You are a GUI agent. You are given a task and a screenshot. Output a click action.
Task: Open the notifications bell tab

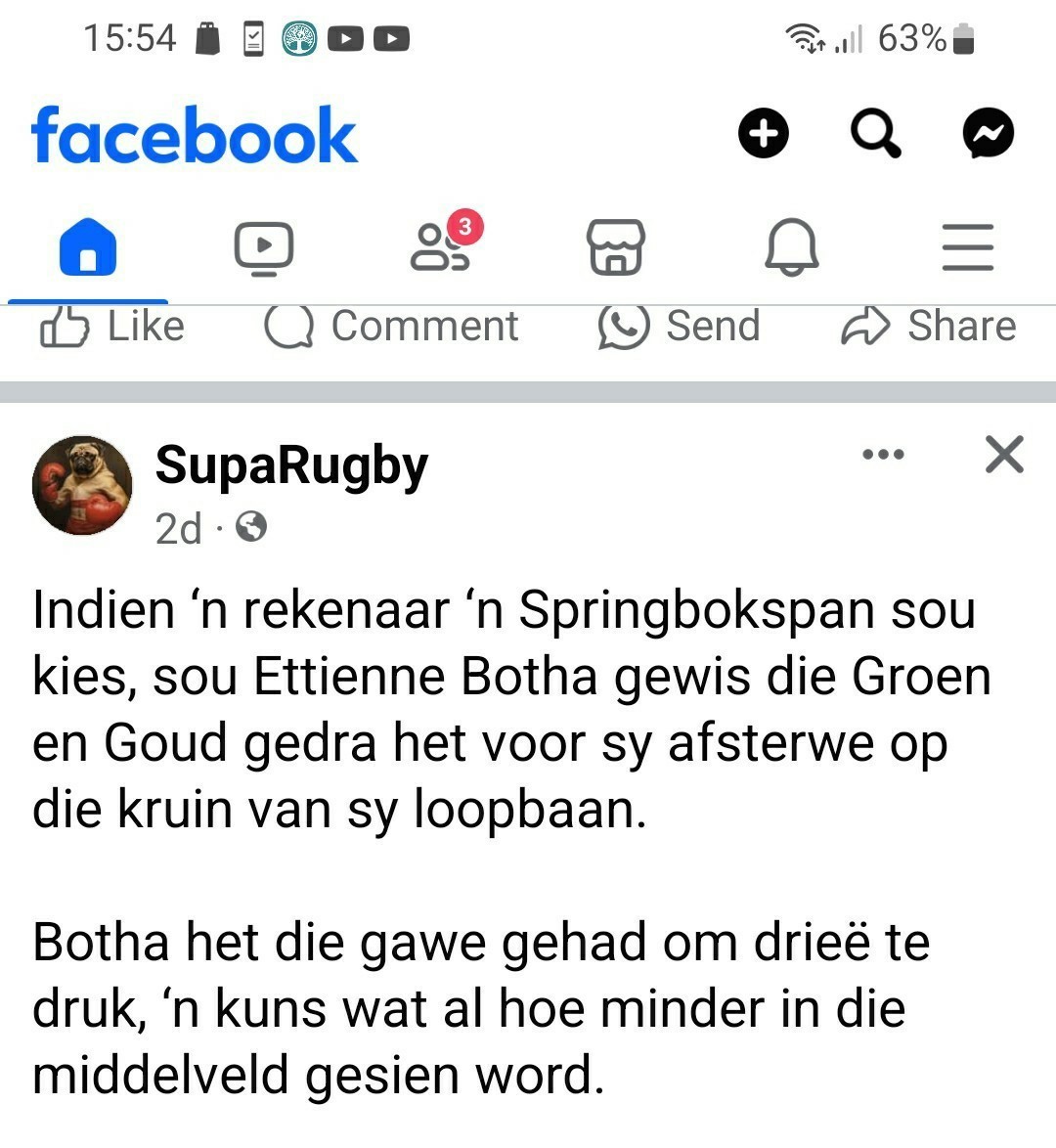(x=791, y=247)
